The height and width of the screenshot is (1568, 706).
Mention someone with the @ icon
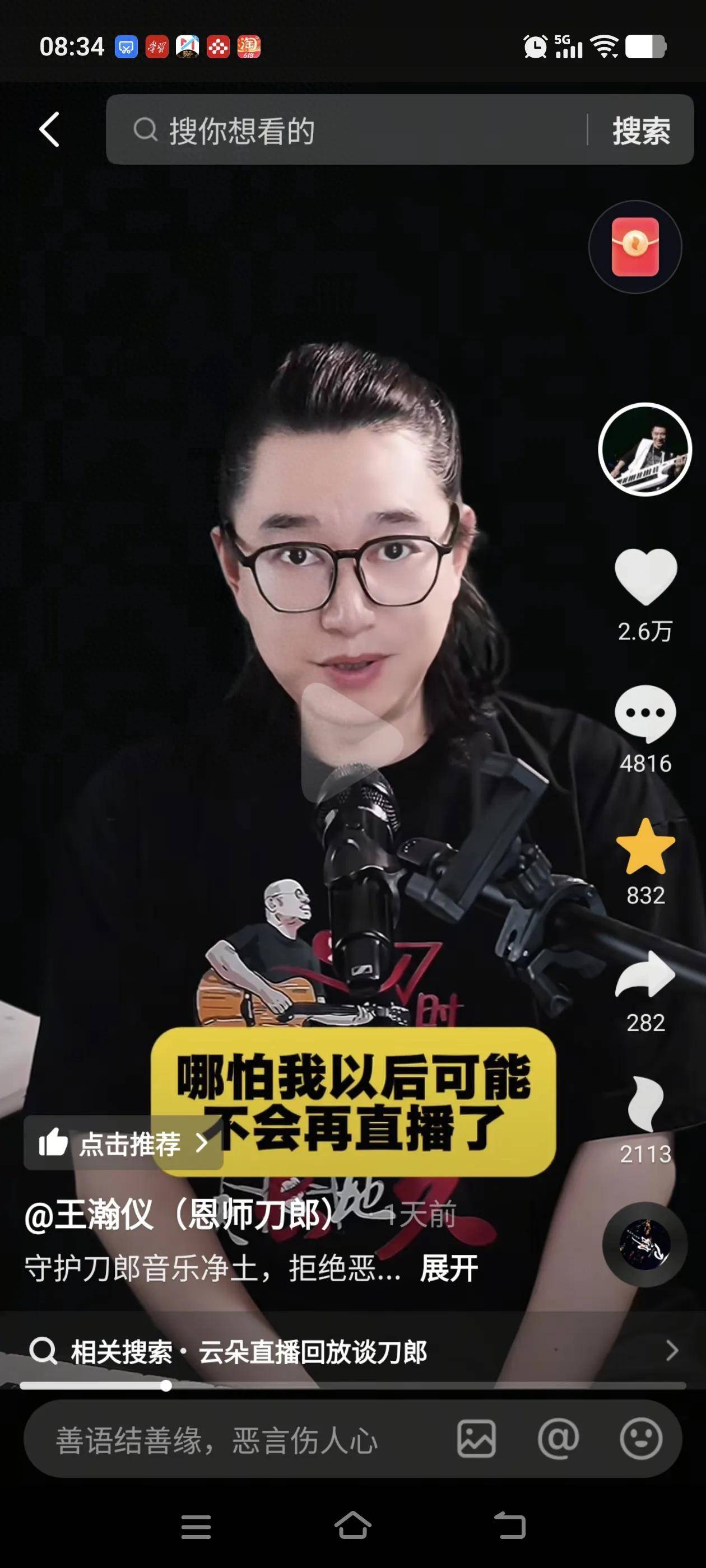pos(558,1440)
